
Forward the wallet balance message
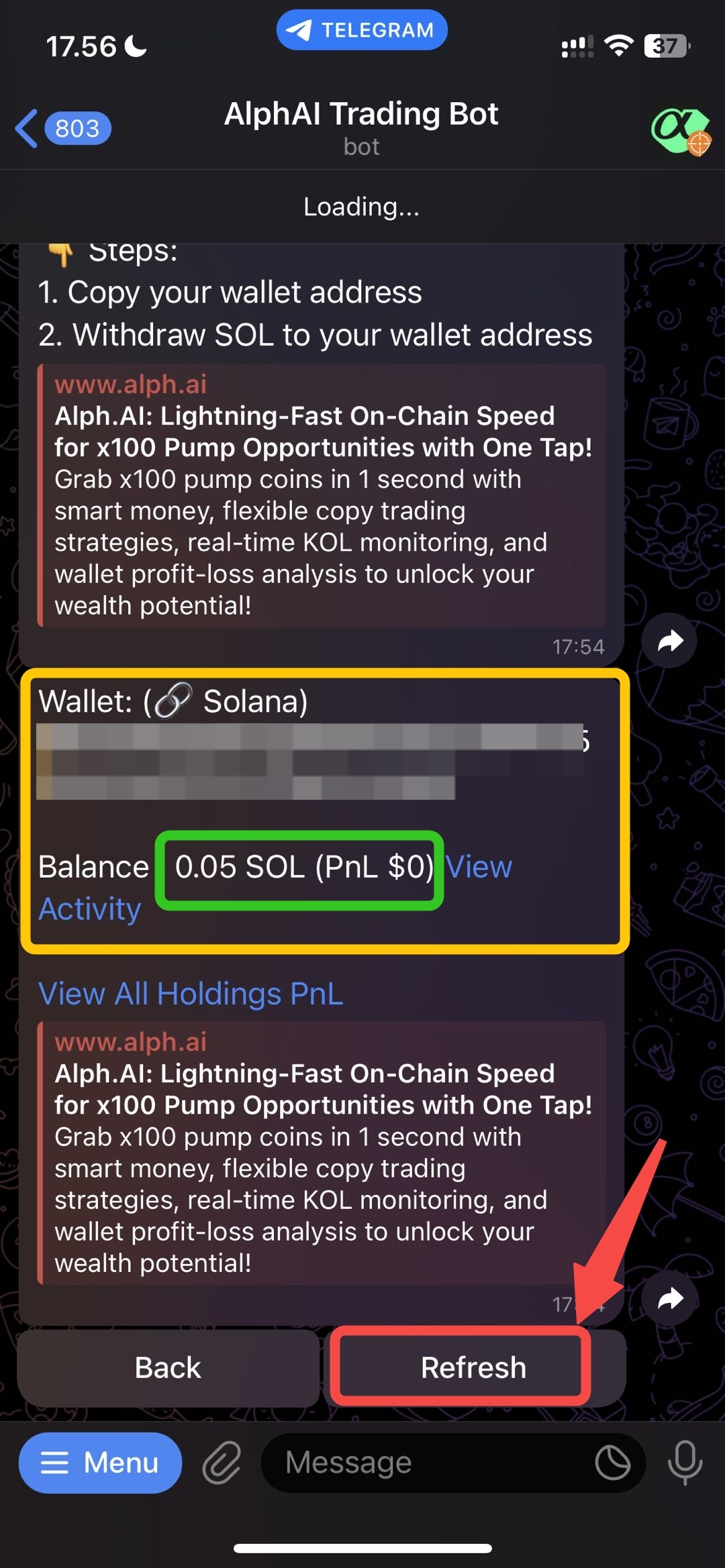click(x=669, y=1298)
